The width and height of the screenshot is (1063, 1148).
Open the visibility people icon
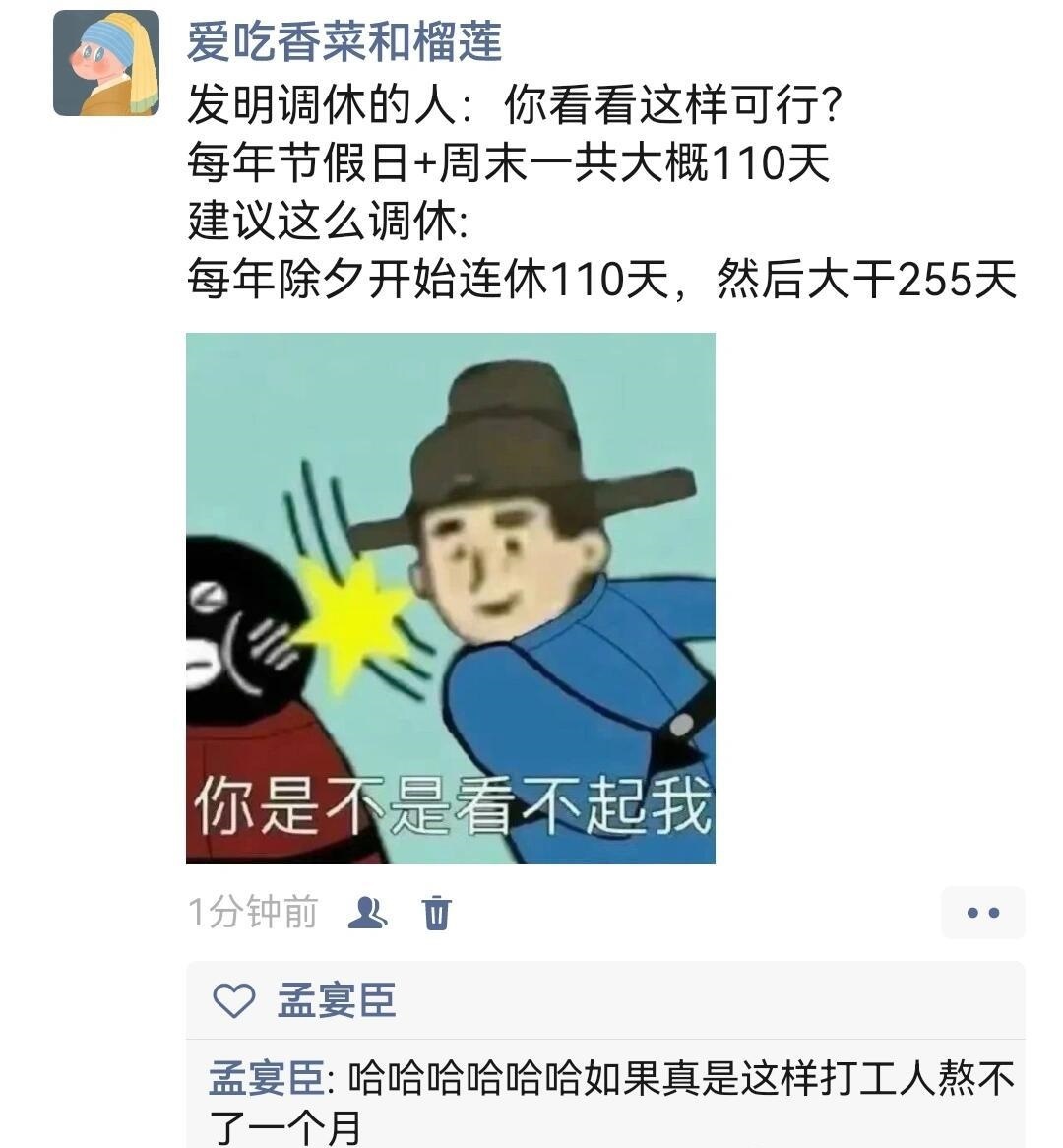pyautogui.click(x=367, y=913)
